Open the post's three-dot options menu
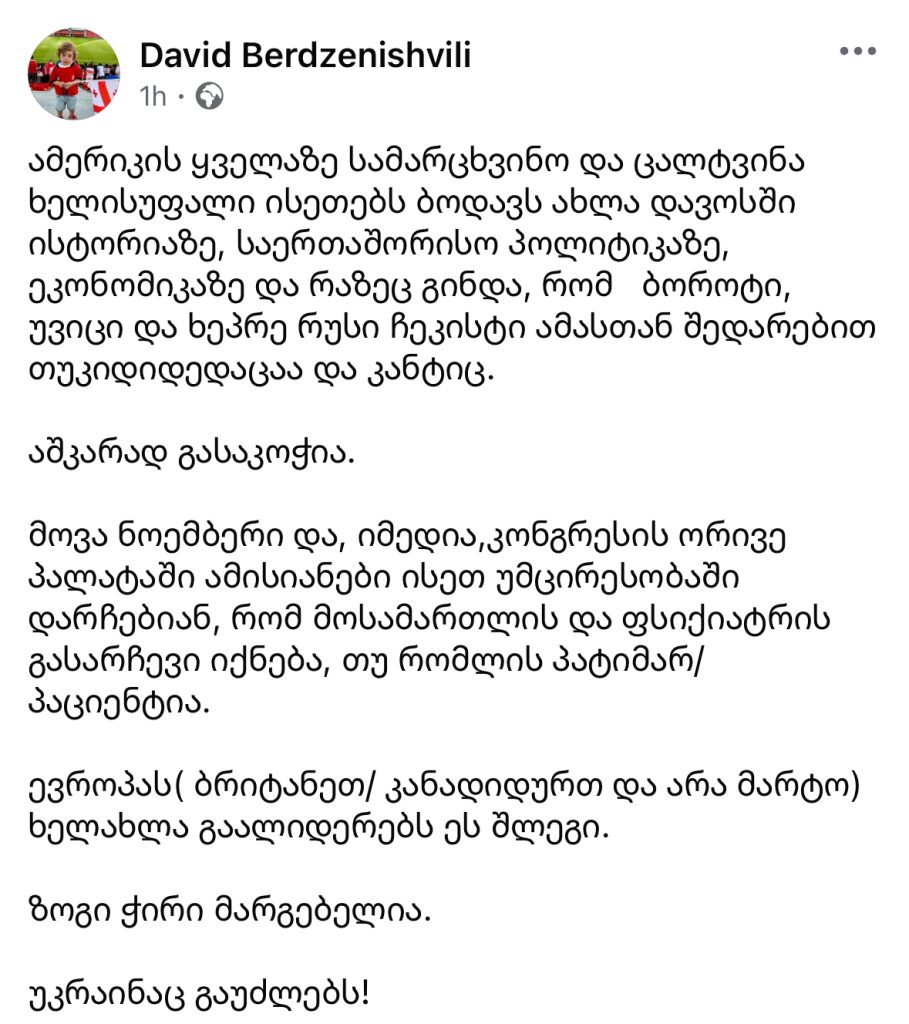 pyautogui.click(x=858, y=52)
